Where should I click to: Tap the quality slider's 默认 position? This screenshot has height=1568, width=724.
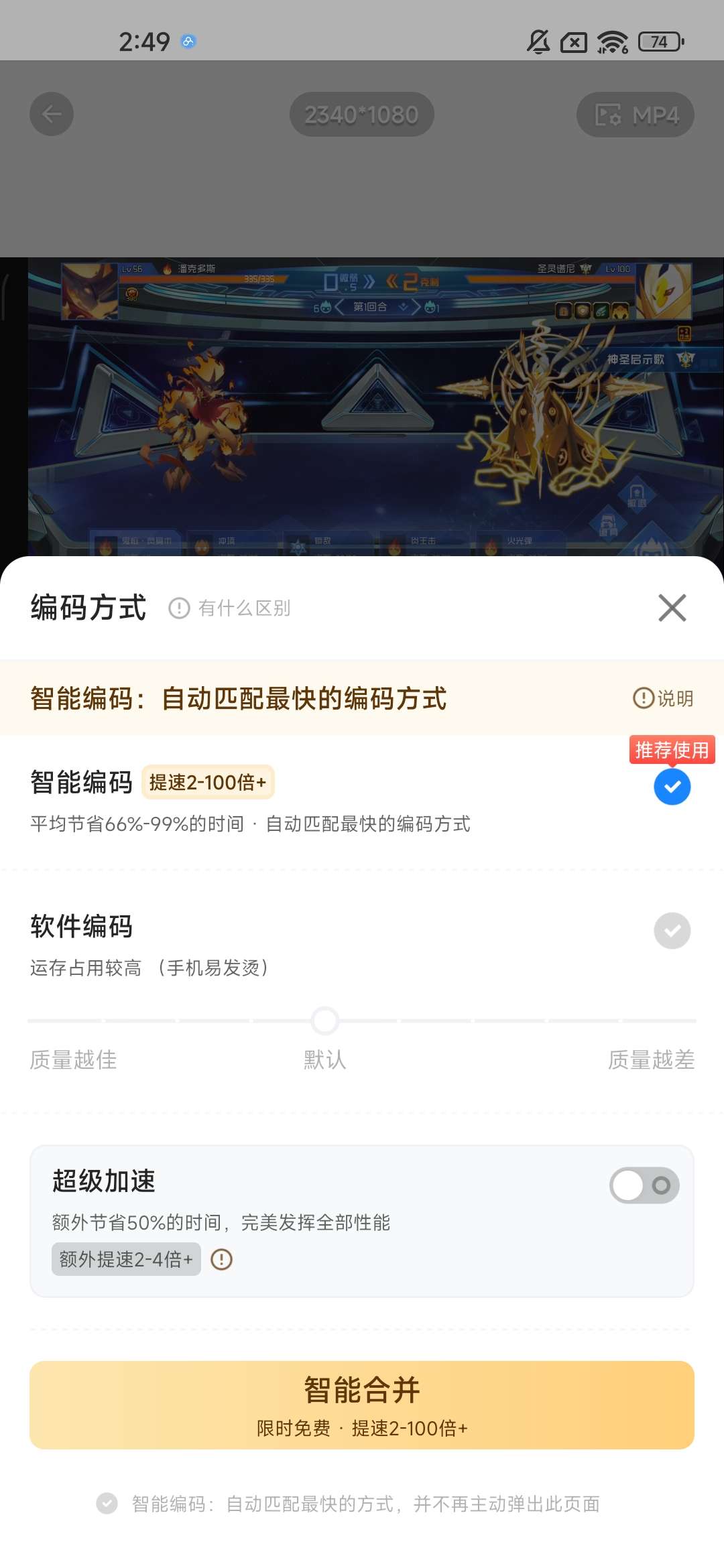[x=325, y=1021]
